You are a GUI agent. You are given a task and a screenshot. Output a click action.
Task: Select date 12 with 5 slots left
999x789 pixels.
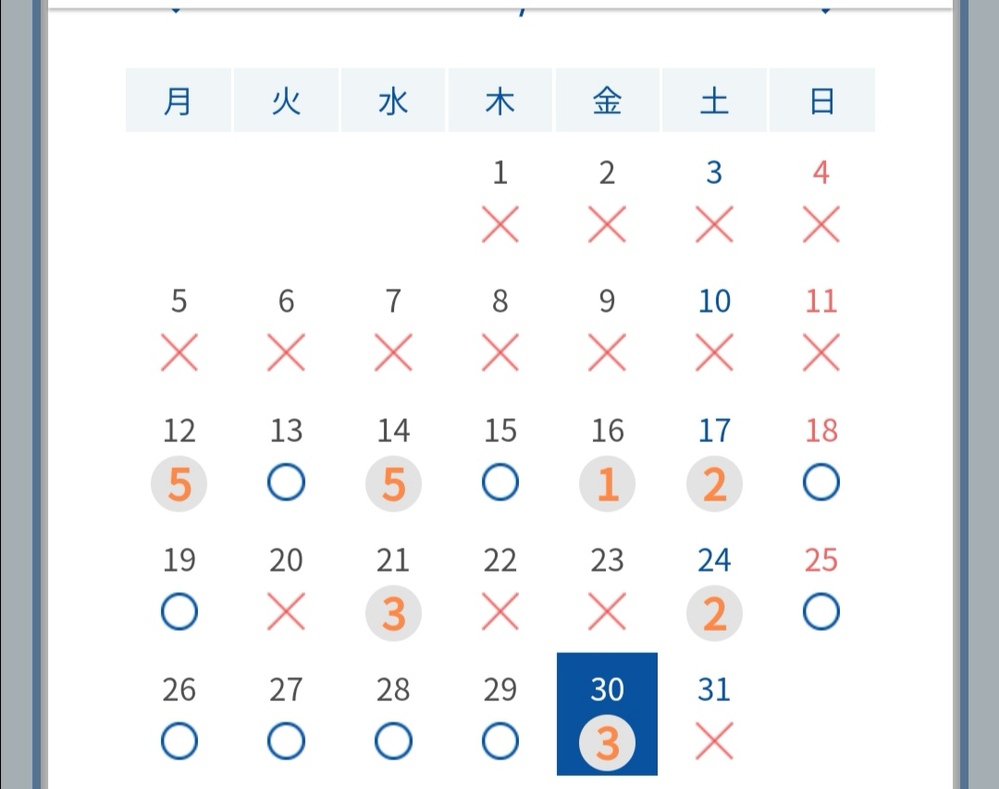click(179, 484)
